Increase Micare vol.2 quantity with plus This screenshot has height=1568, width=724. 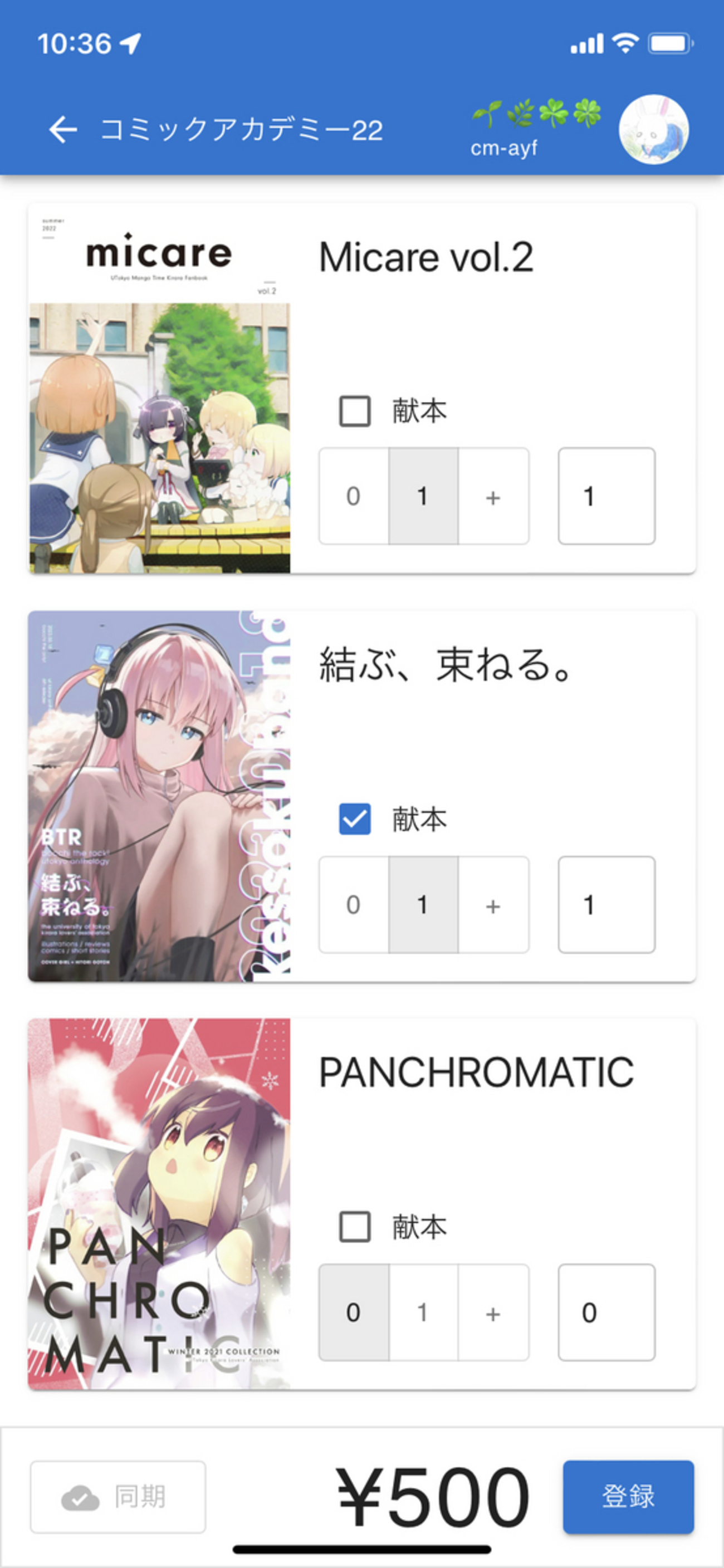[493, 496]
